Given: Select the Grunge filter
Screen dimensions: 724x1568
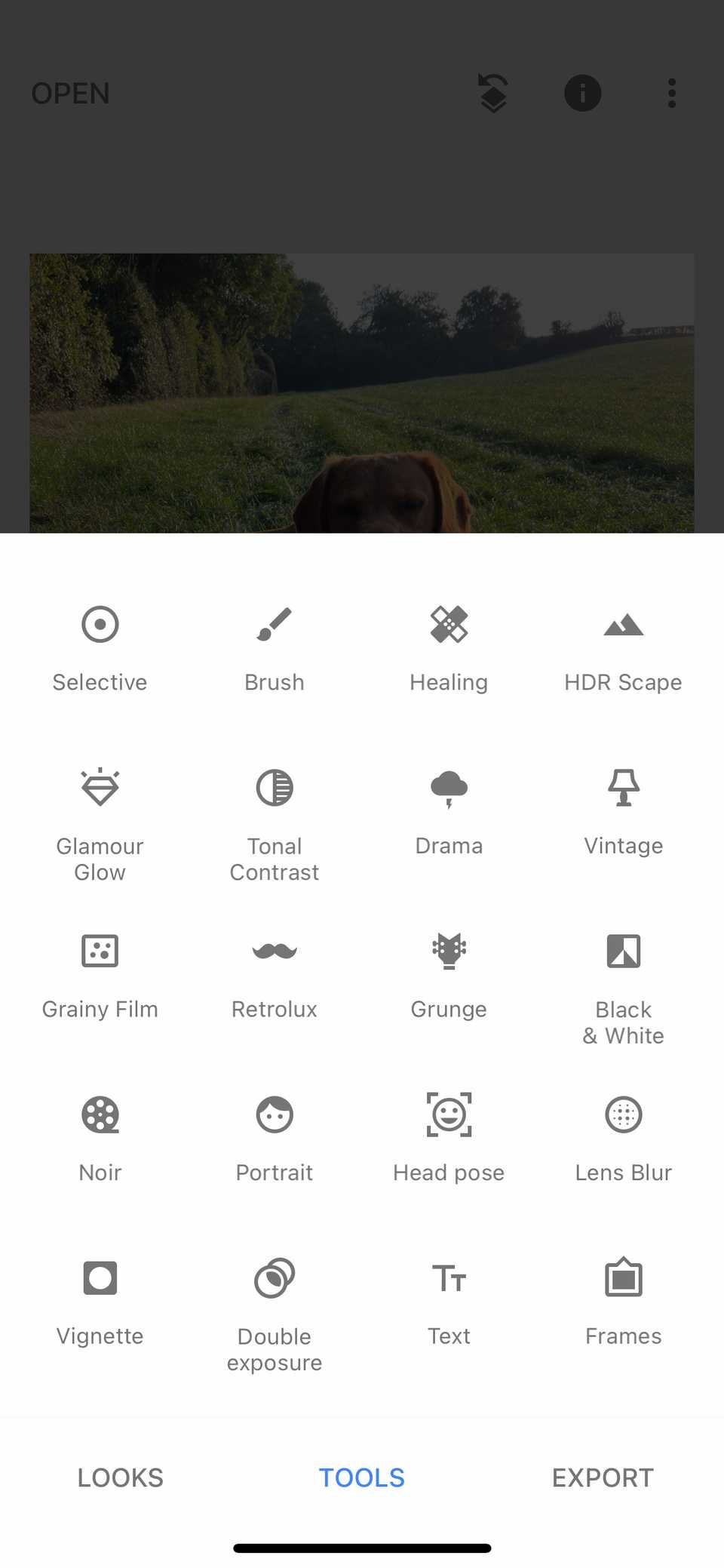Looking at the screenshot, I should [x=449, y=975].
